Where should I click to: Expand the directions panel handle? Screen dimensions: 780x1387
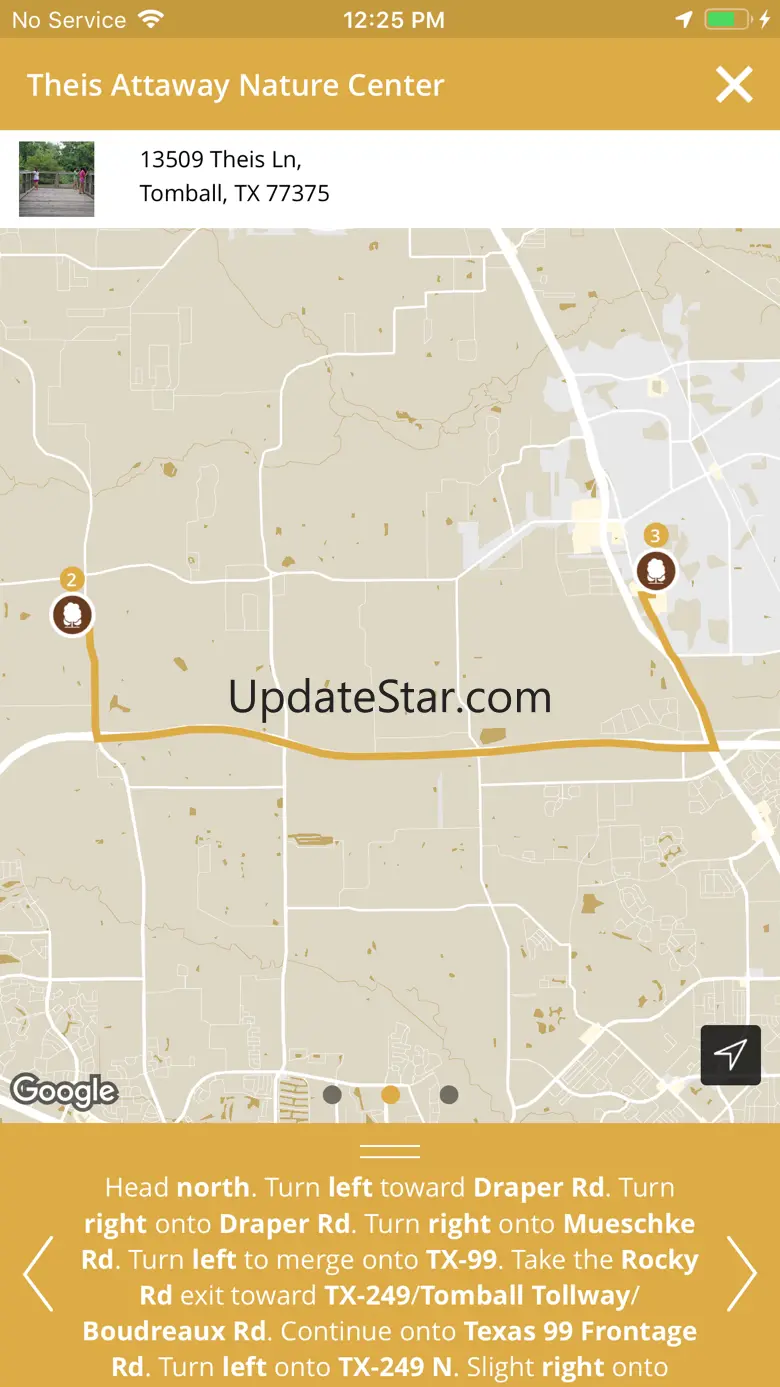click(x=390, y=1151)
